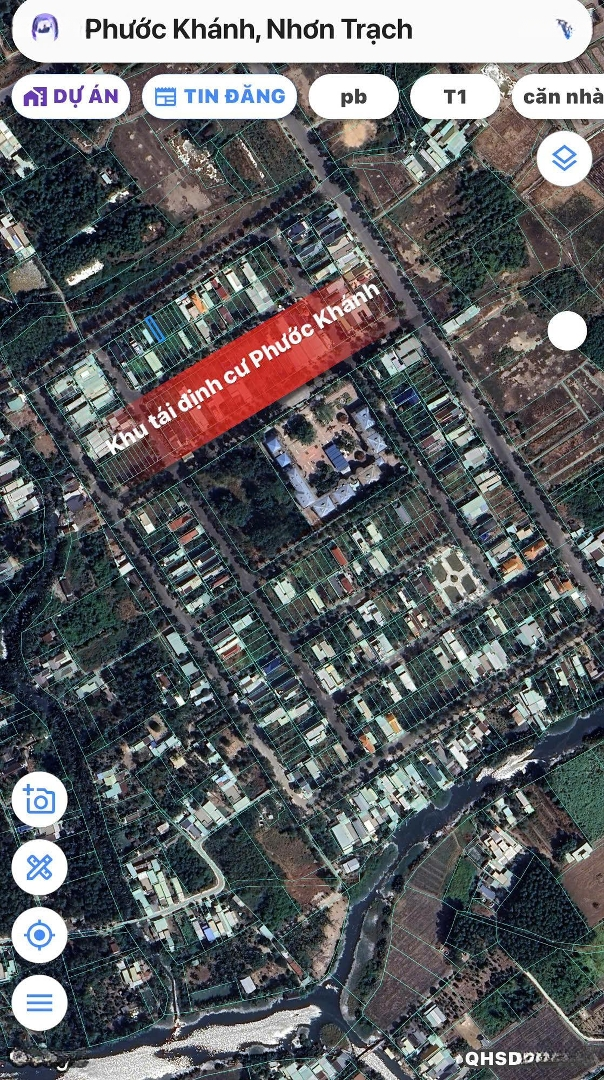
Task: Open the map layers selector
Action: coord(565,158)
